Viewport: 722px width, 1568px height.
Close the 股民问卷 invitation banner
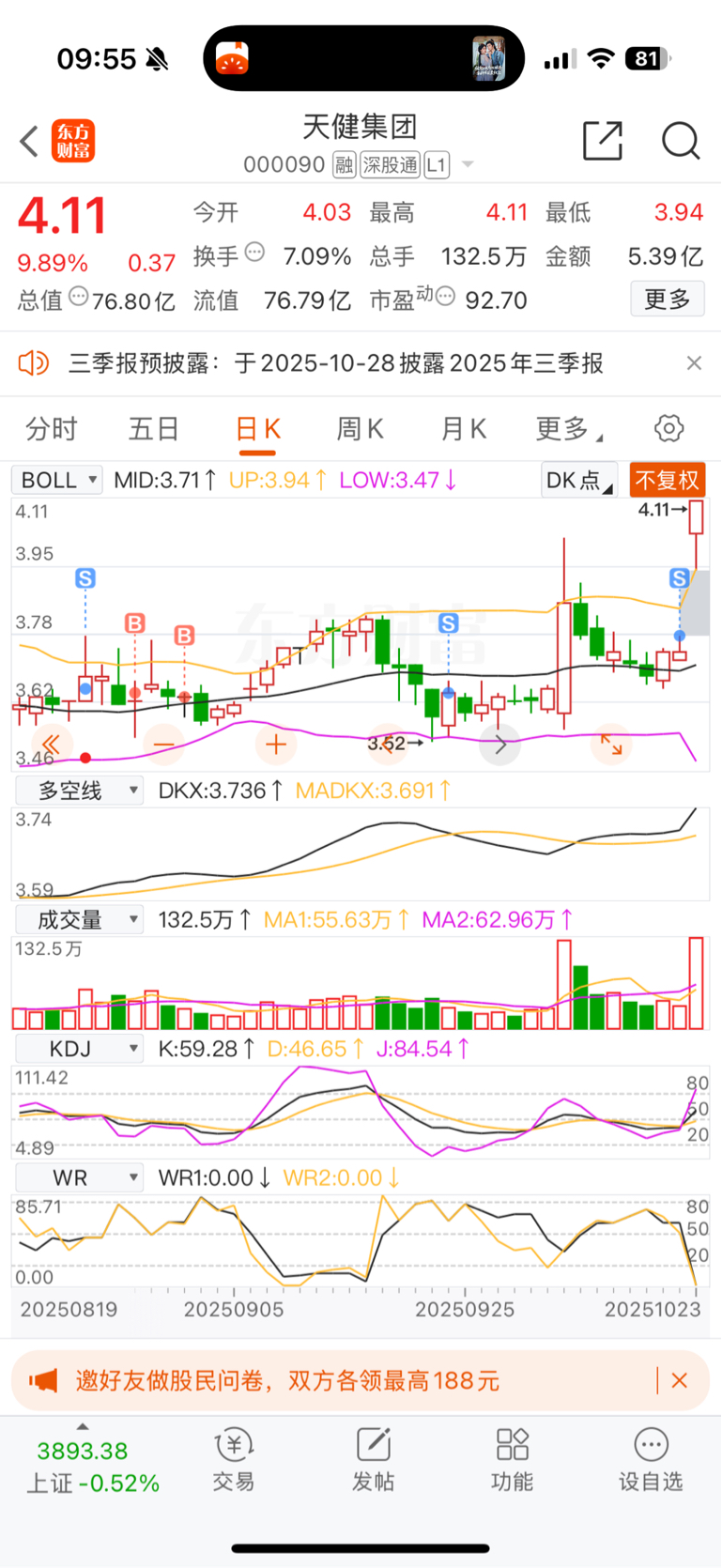(x=680, y=1380)
